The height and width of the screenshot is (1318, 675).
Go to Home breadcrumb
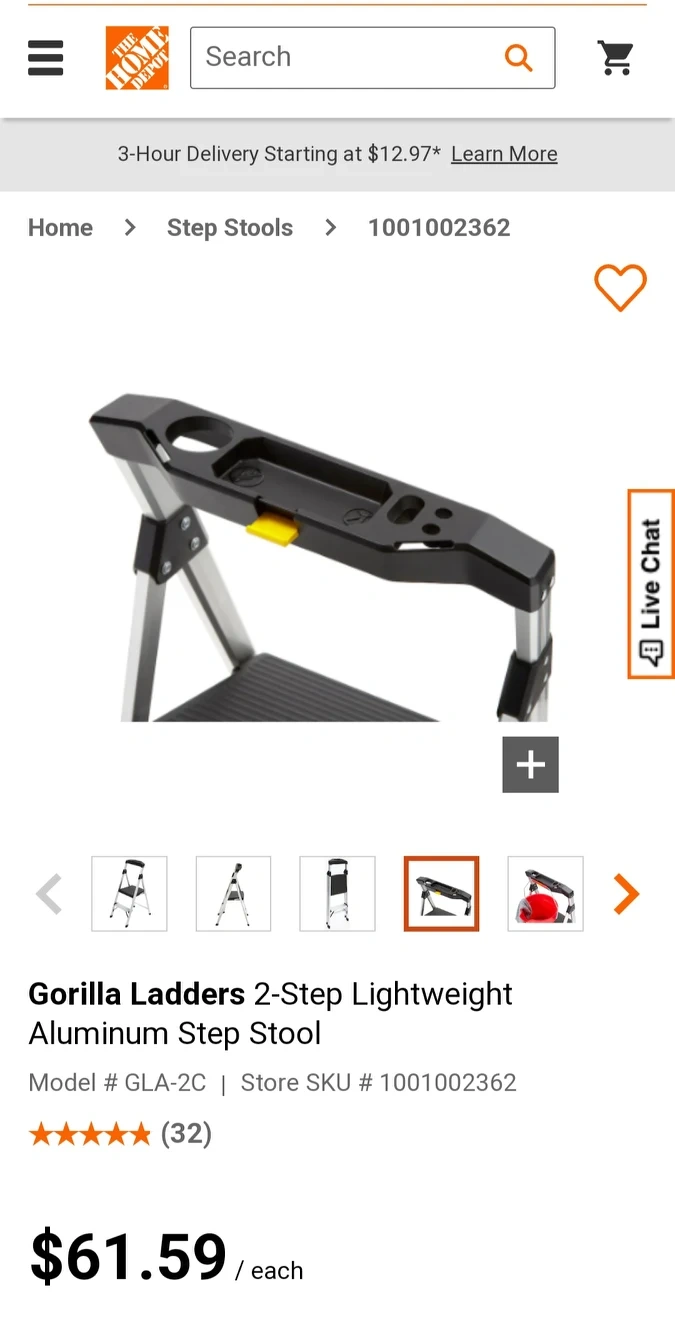(60, 228)
